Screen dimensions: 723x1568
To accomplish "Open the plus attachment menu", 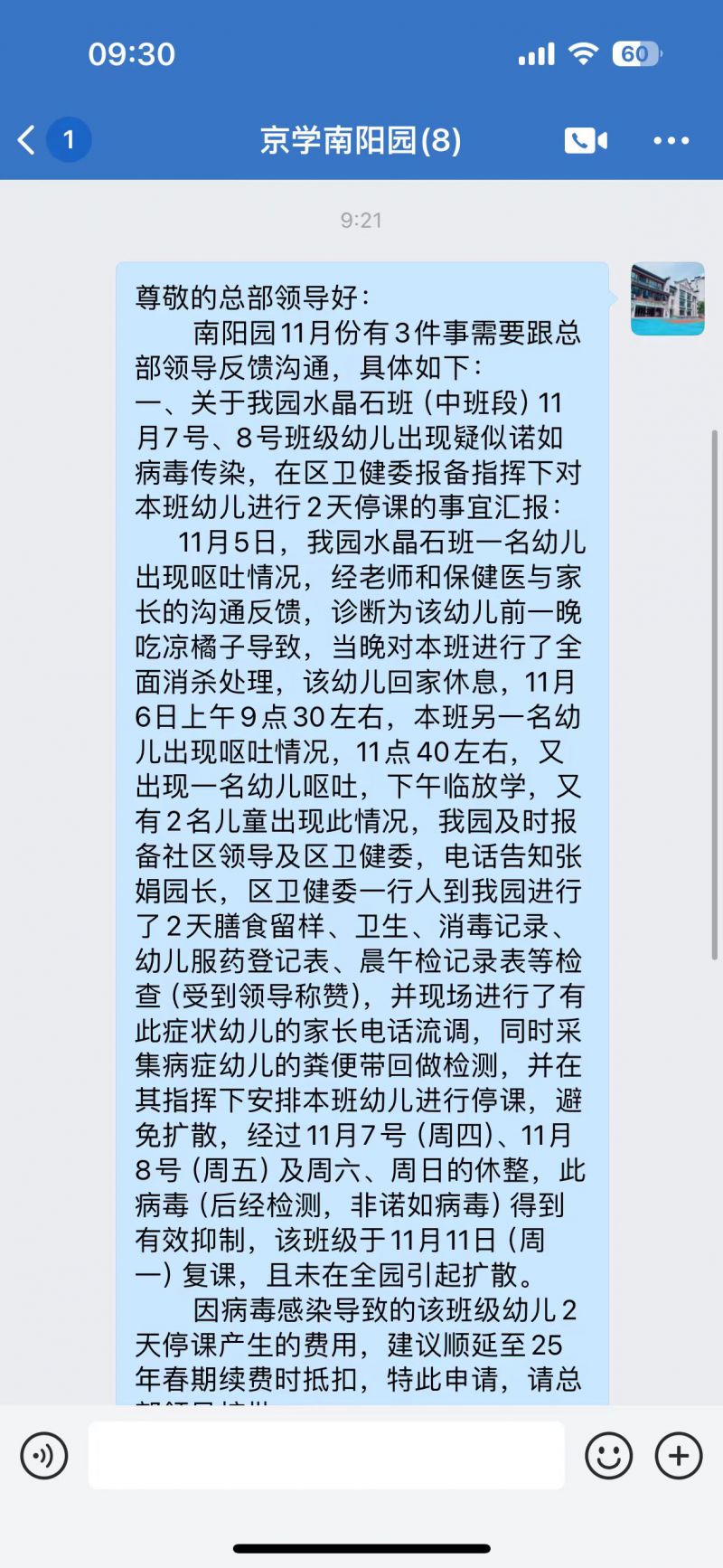I will 679,1456.
